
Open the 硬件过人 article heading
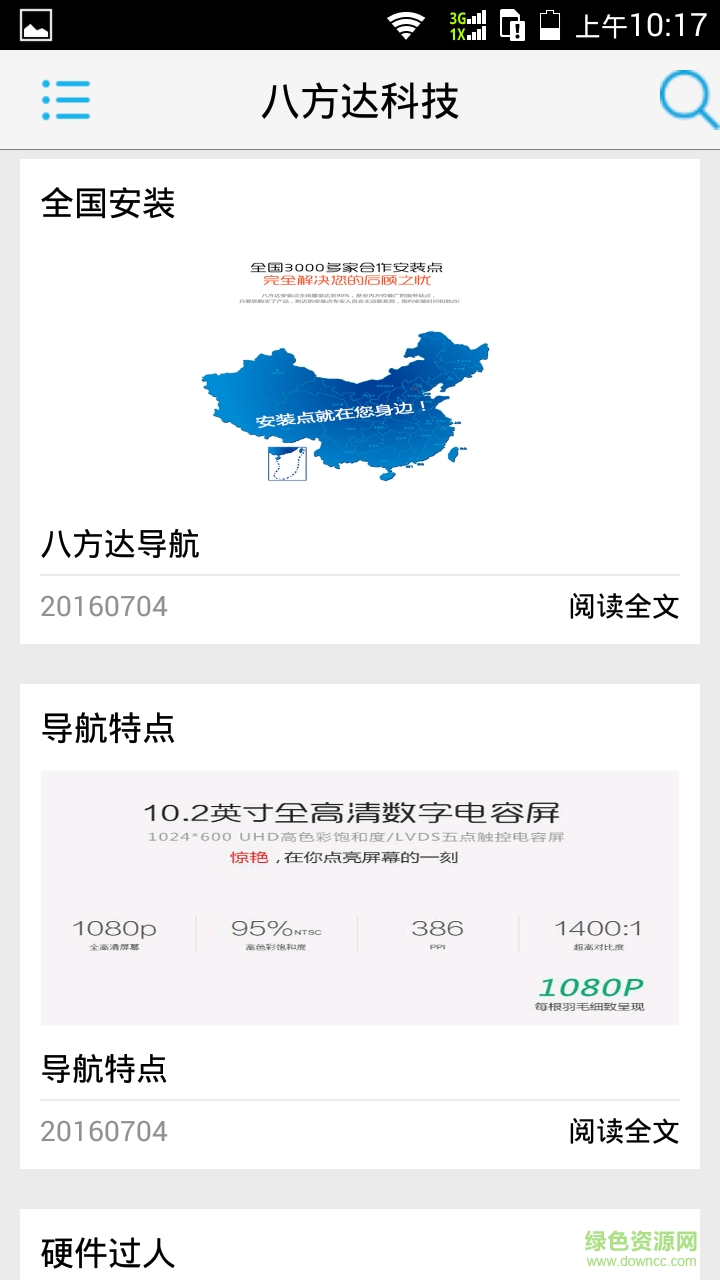[x=105, y=1252]
